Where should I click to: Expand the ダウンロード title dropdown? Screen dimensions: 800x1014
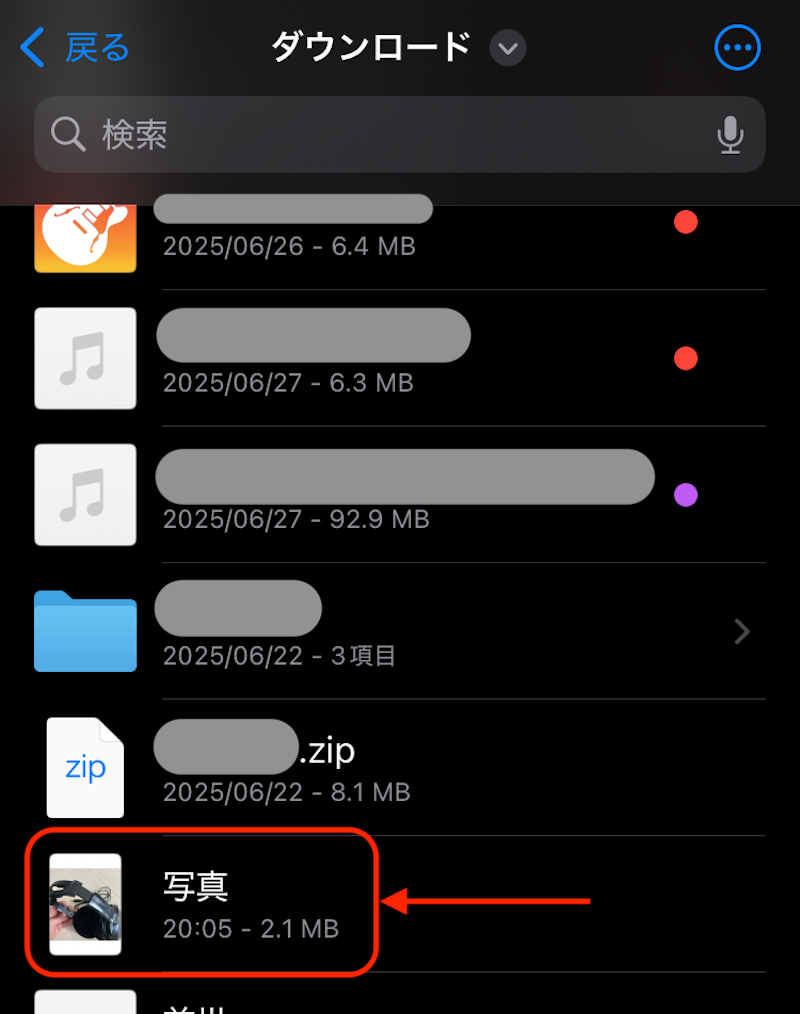click(508, 48)
